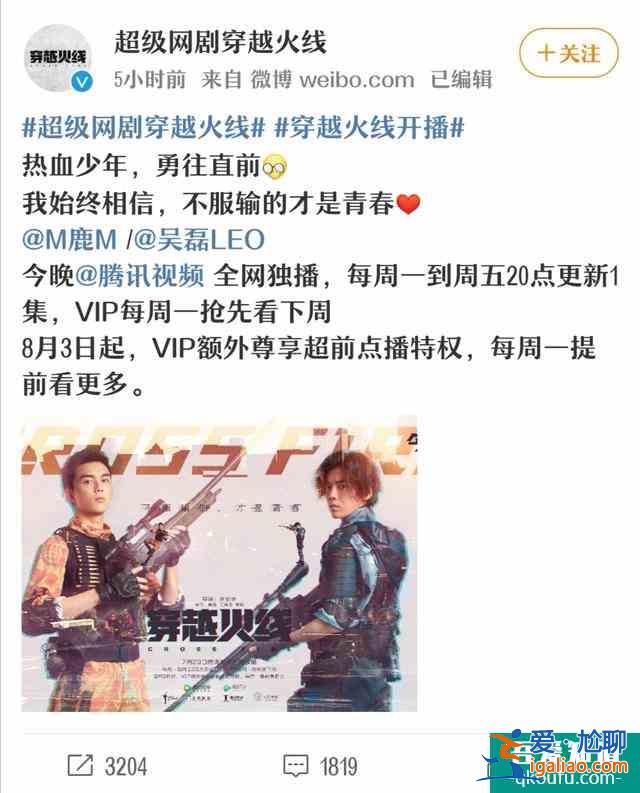Open the account name 超级网剧穿越火线
Image resolution: width=640 pixels, height=793 pixels.
click(x=221, y=42)
